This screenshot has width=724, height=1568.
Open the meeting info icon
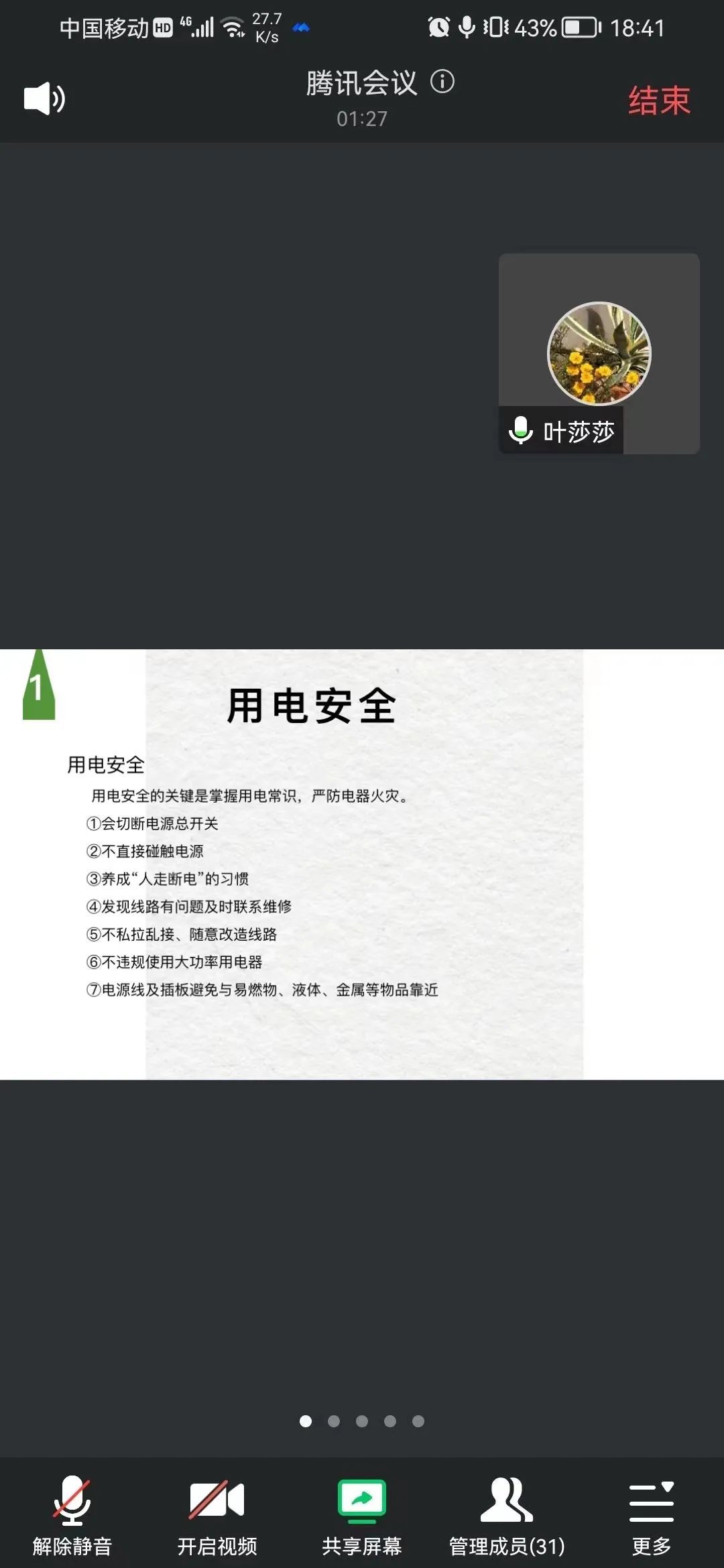(442, 82)
